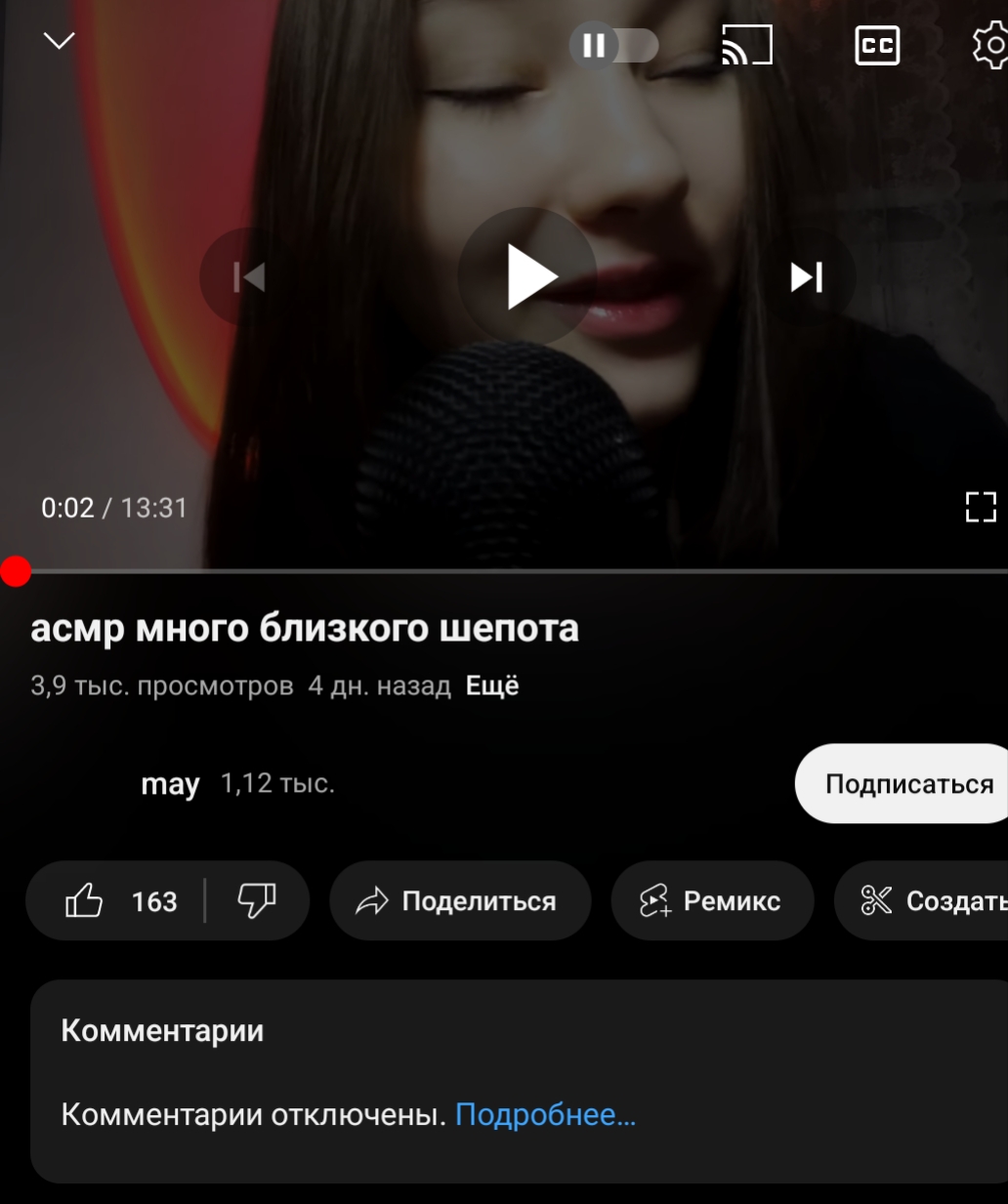Expand video description with Ещё
1008x1204 pixels.
[492, 685]
